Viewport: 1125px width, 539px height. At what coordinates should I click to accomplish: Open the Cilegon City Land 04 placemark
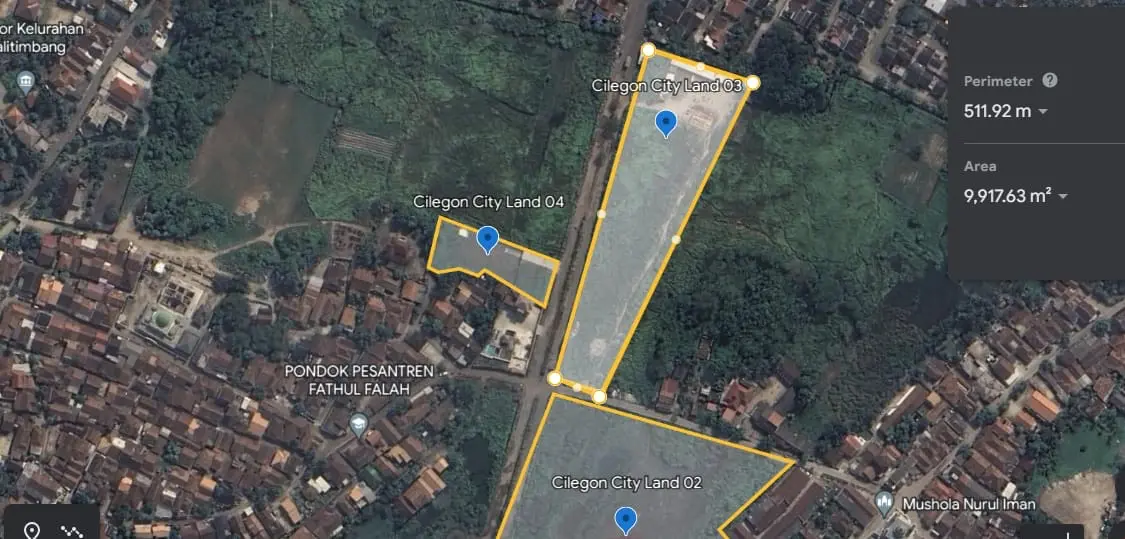pos(487,240)
